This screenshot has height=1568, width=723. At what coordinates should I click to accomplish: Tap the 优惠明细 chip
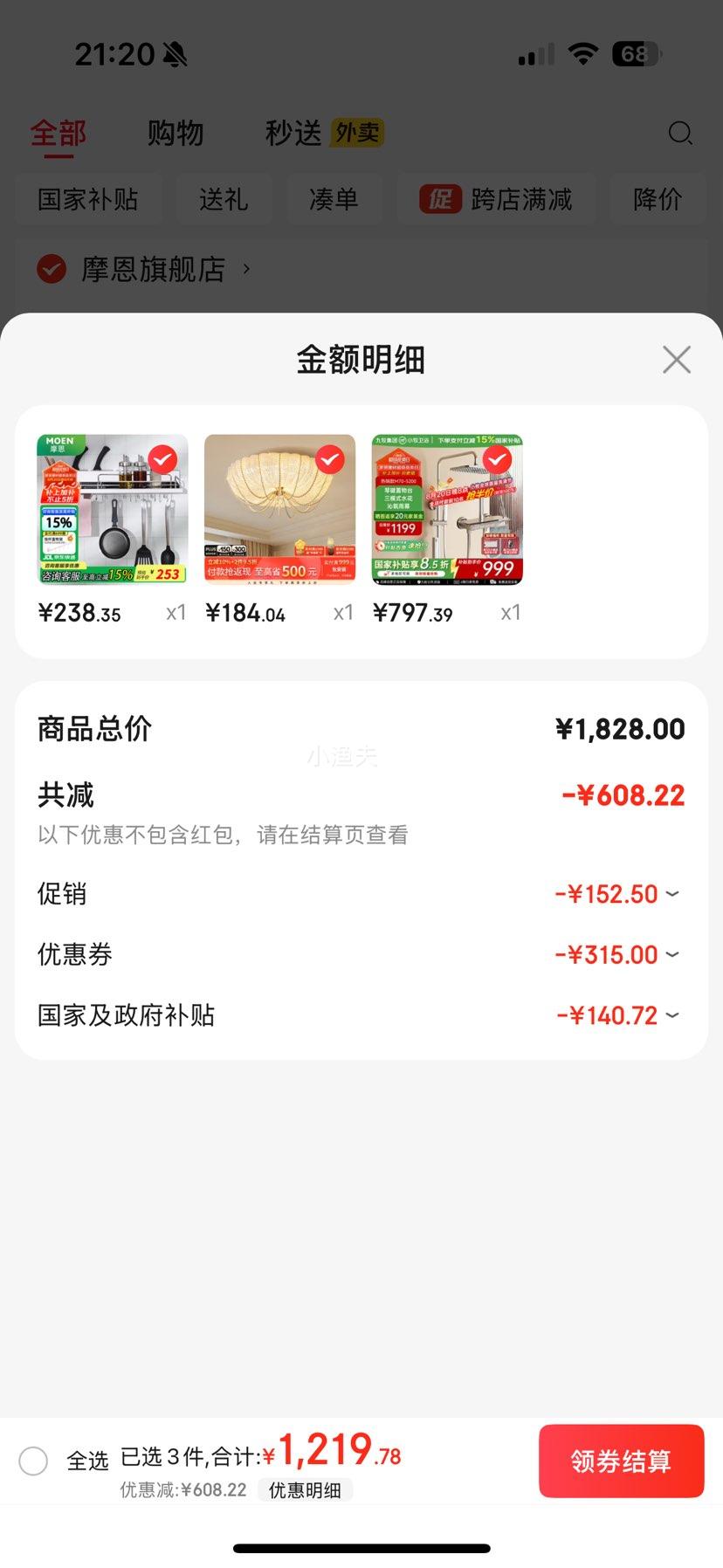tap(305, 1490)
